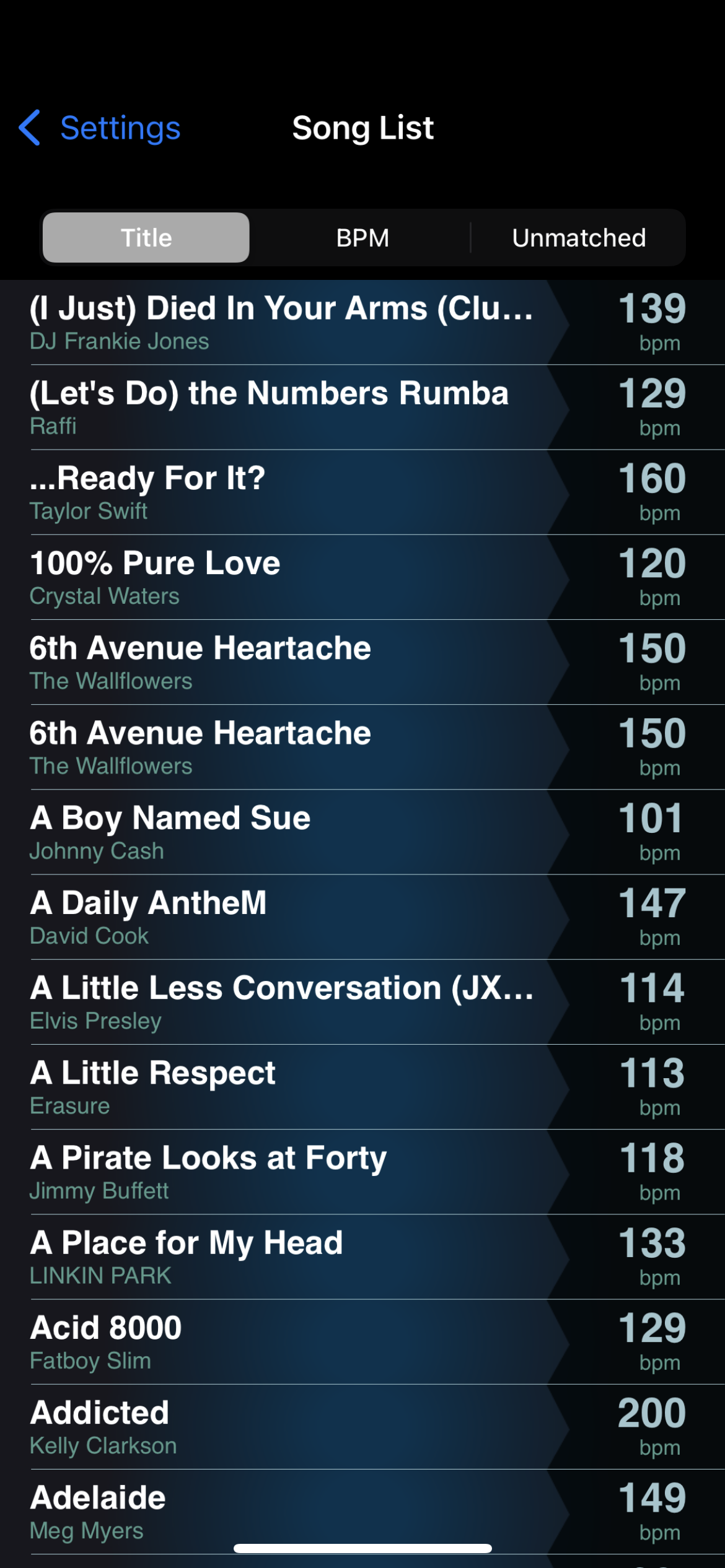
Task: Select (Let's Do) the Numbers Rumba by Raffi
Action: click(362, 407)
